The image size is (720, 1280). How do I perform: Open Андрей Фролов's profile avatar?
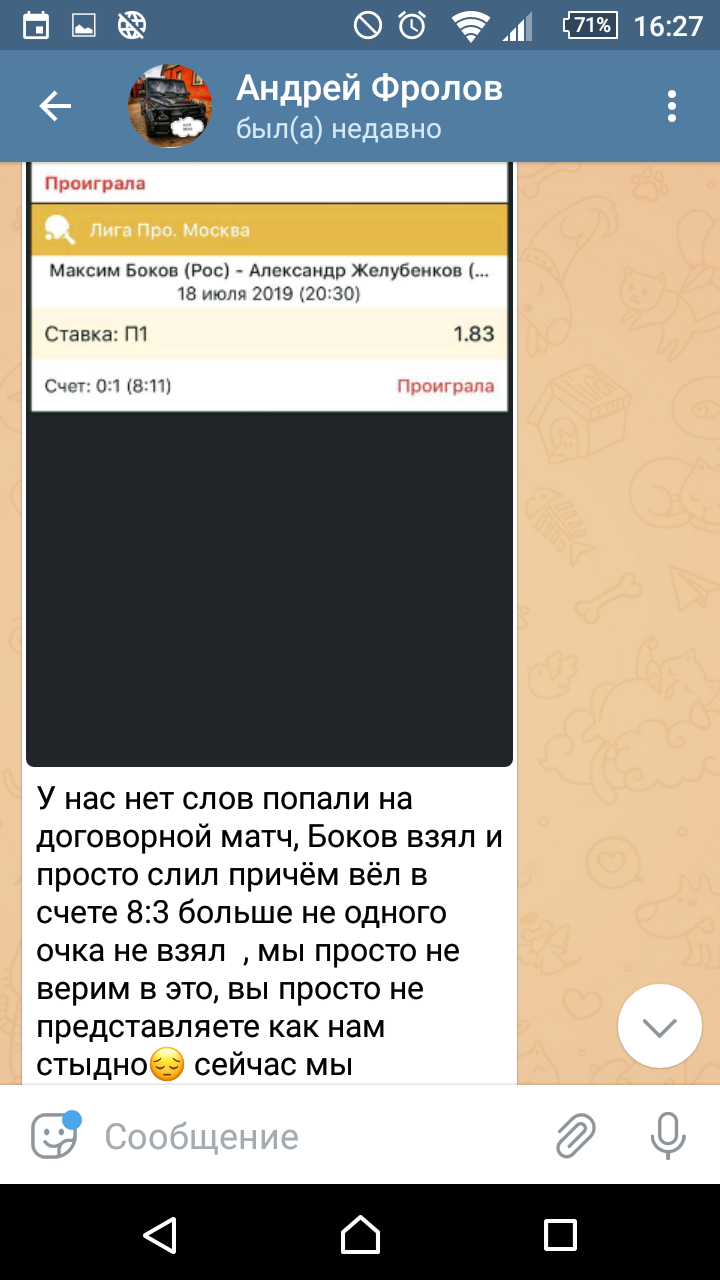pos(170,106)
